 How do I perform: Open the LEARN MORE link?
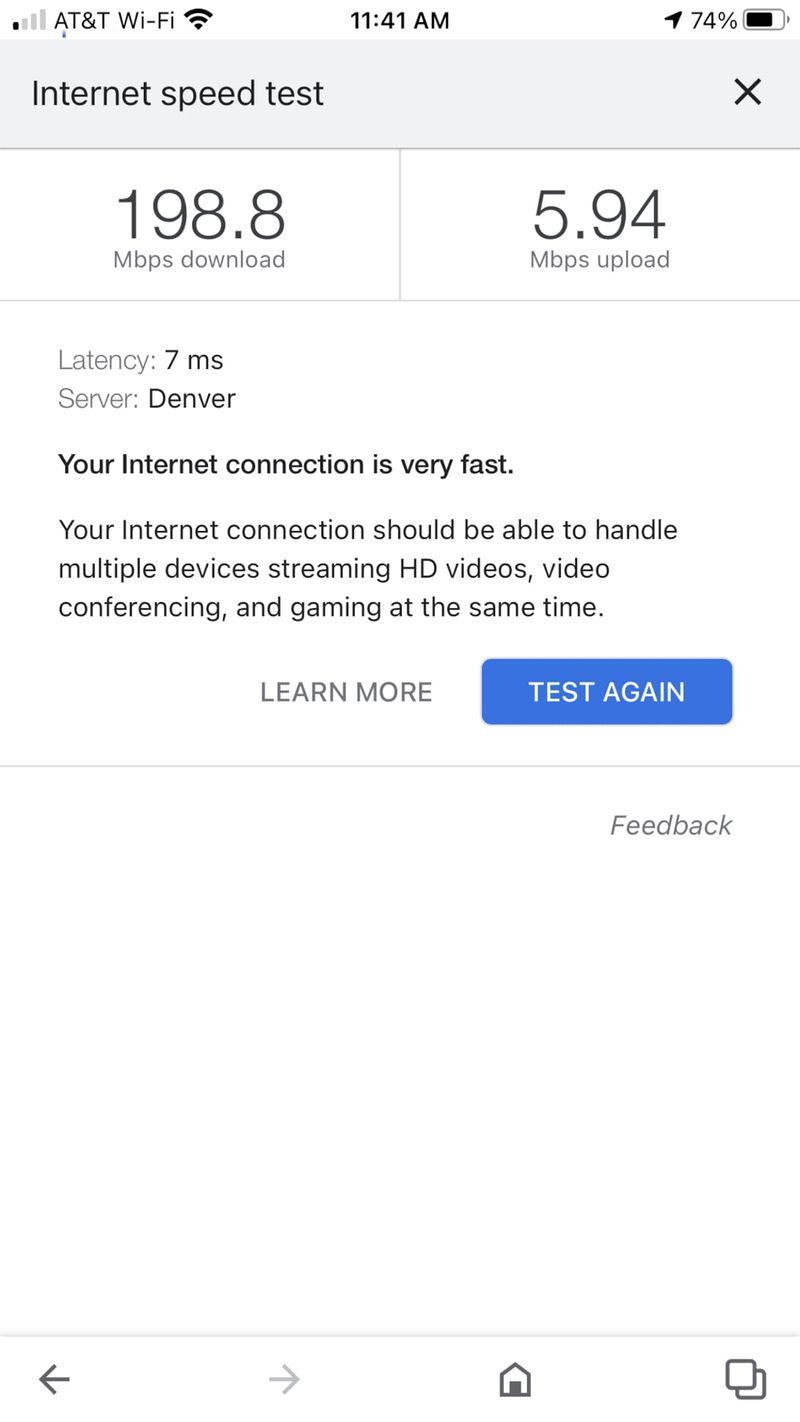(346, 692)
